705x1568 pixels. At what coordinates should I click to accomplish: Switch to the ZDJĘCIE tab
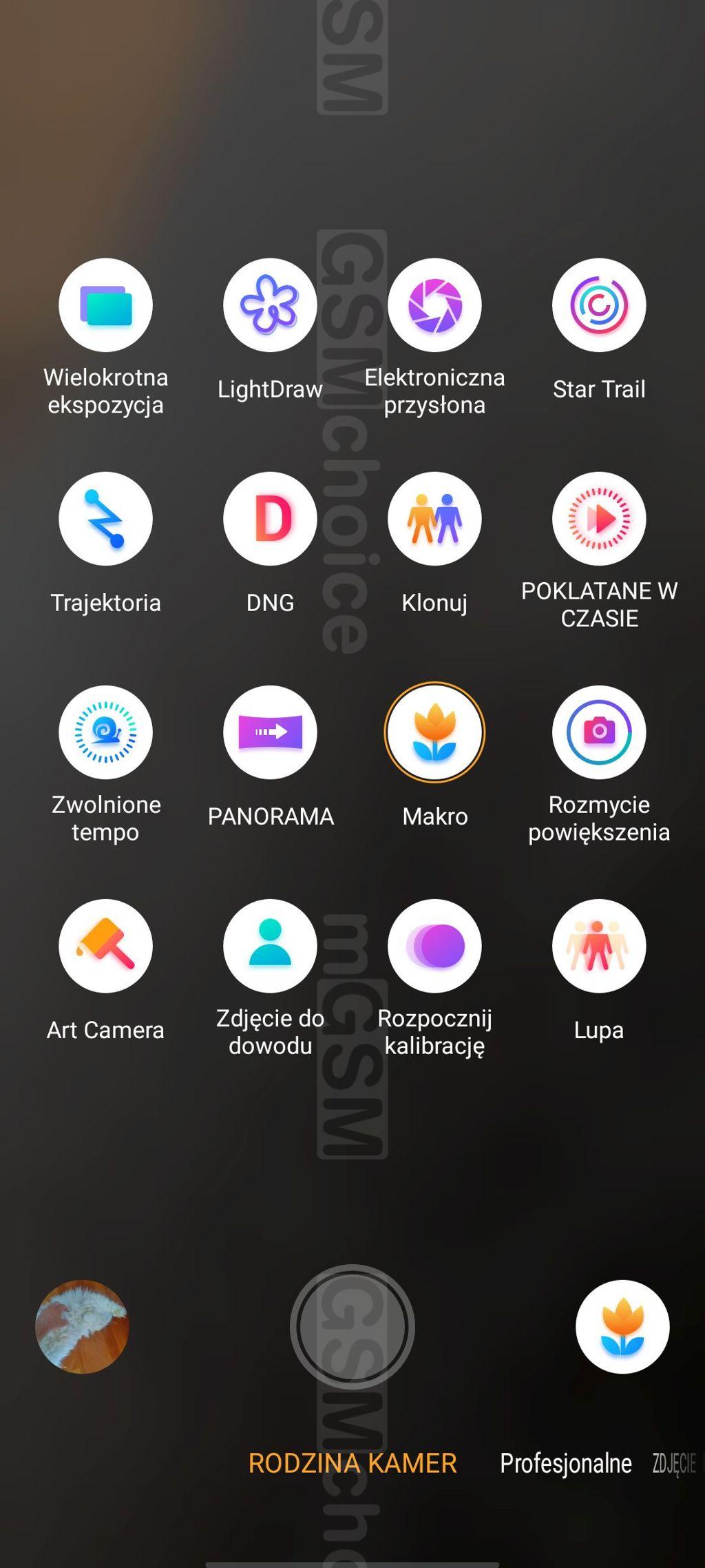coord(675,1463)
